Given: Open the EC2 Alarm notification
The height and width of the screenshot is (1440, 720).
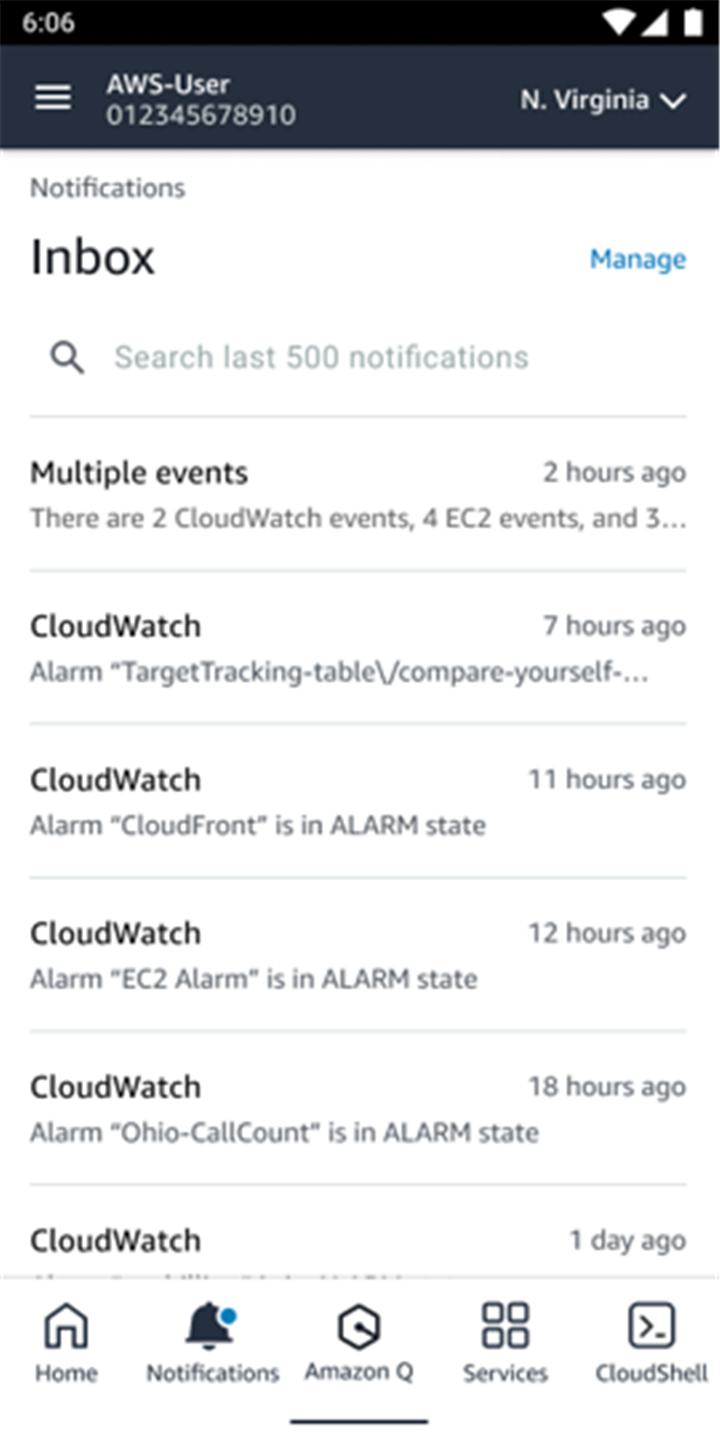Looking at the screenshot, I should (x=358, y=955).
